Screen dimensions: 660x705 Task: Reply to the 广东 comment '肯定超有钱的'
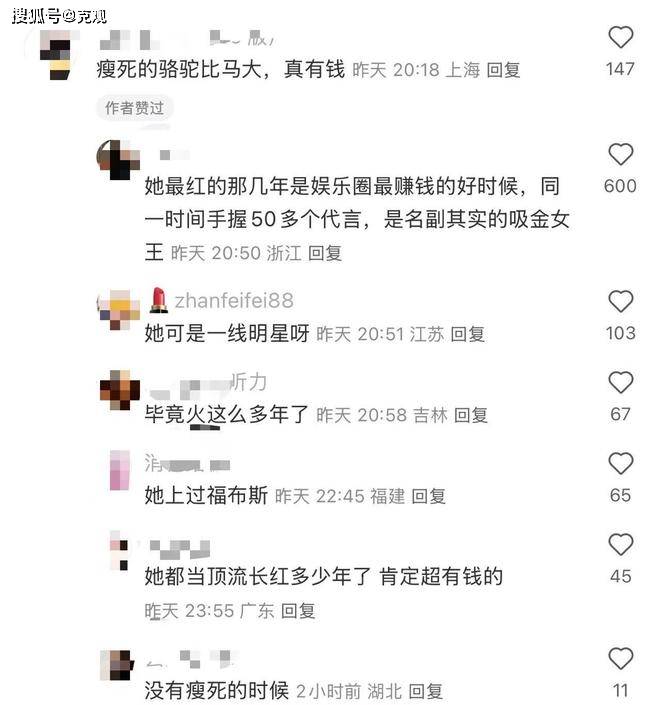298,609
